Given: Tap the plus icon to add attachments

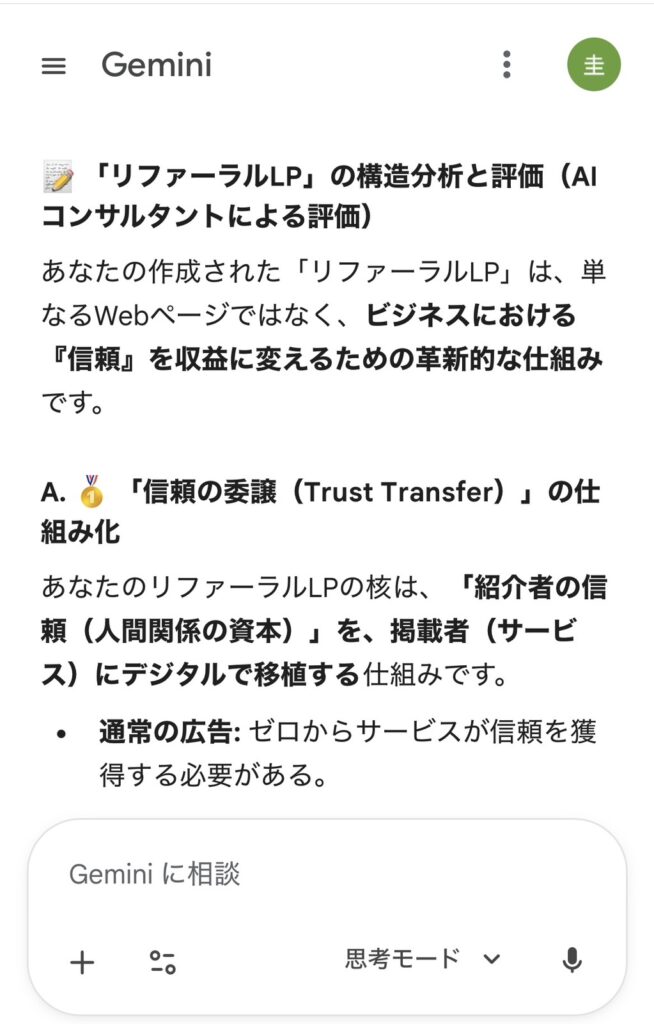Looking at the screenshot, I should 82,962.
